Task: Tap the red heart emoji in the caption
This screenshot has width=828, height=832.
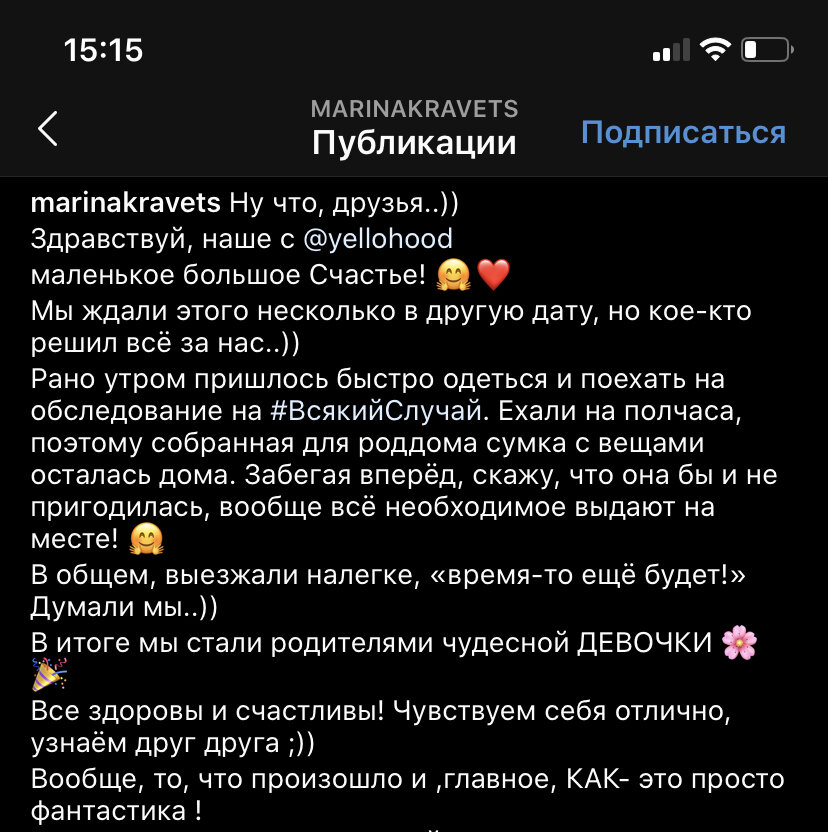Action: 493,271
